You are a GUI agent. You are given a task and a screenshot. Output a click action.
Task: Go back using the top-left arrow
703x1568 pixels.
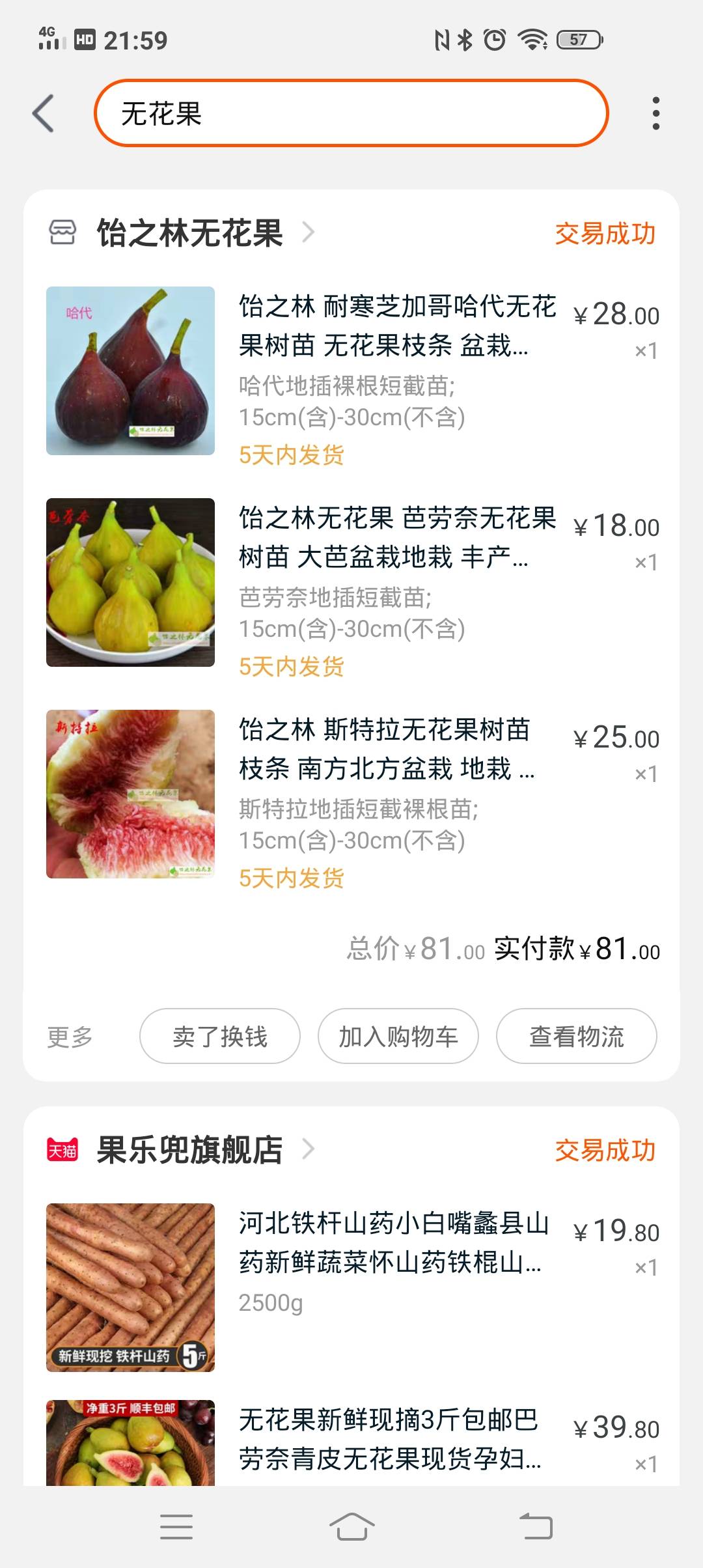click(43, 113)
